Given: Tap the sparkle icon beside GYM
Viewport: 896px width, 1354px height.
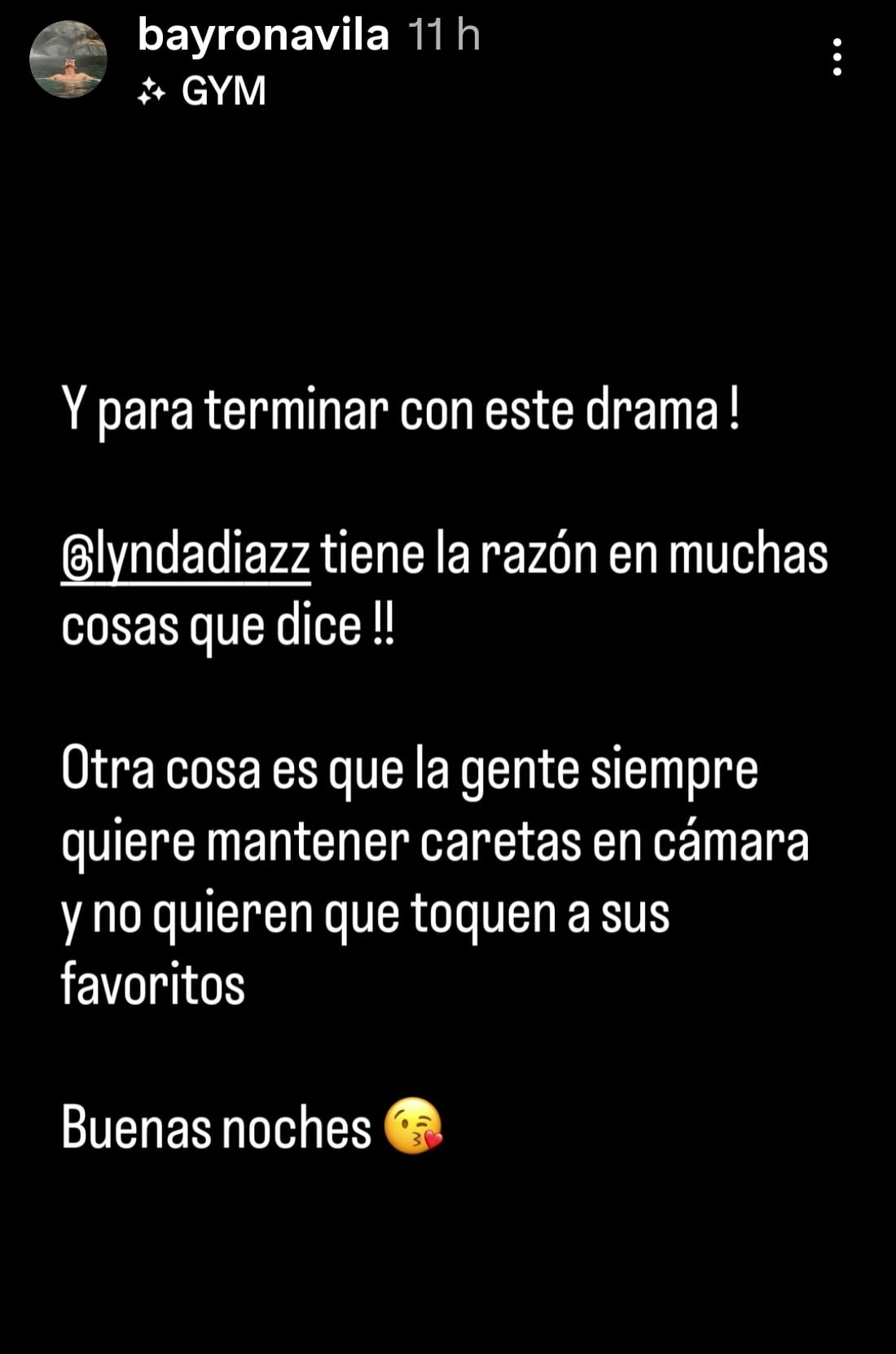Looking at the screenshot, I should pos(151,91).
